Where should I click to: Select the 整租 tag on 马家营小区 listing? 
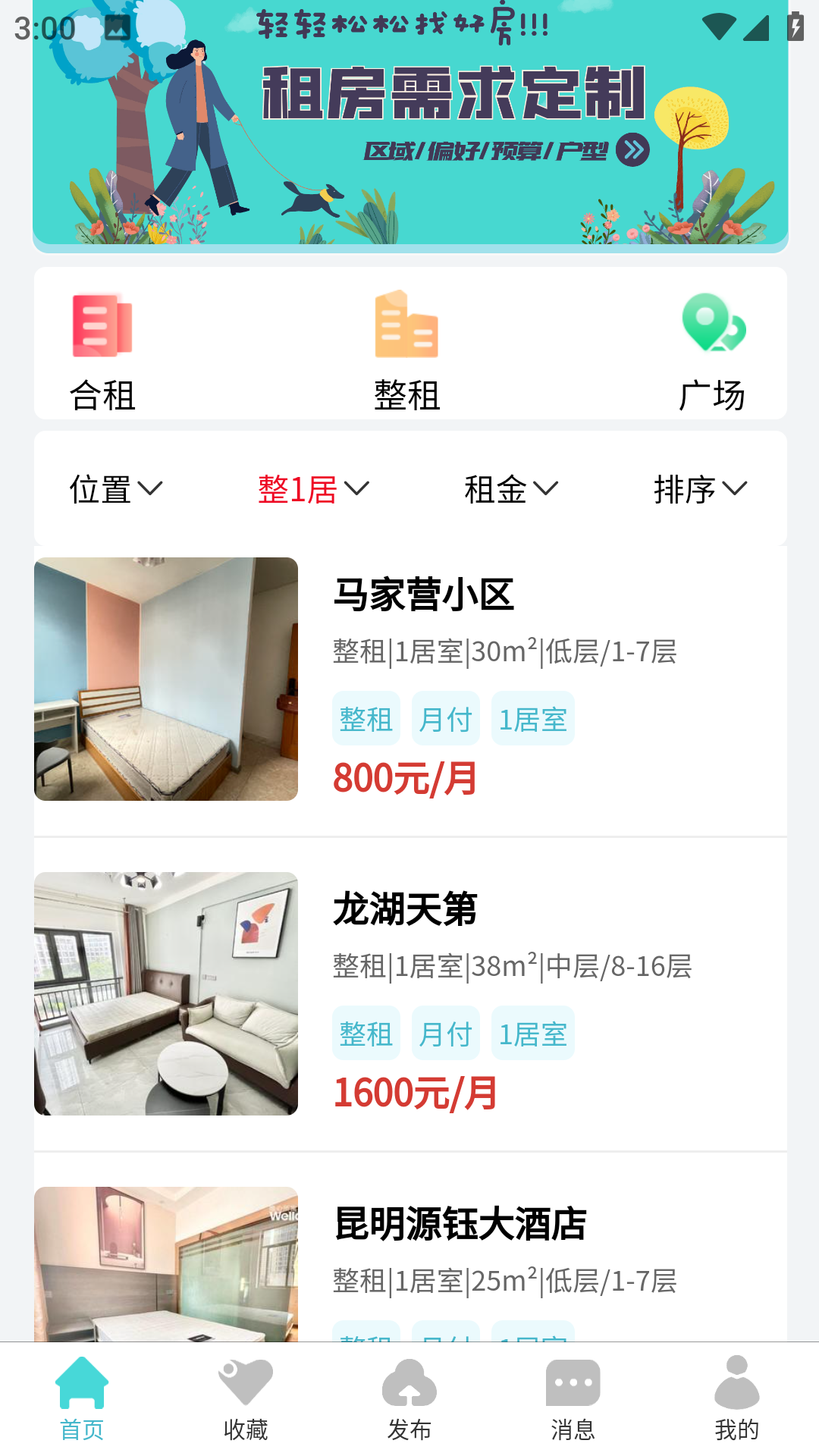click(366, 718)
